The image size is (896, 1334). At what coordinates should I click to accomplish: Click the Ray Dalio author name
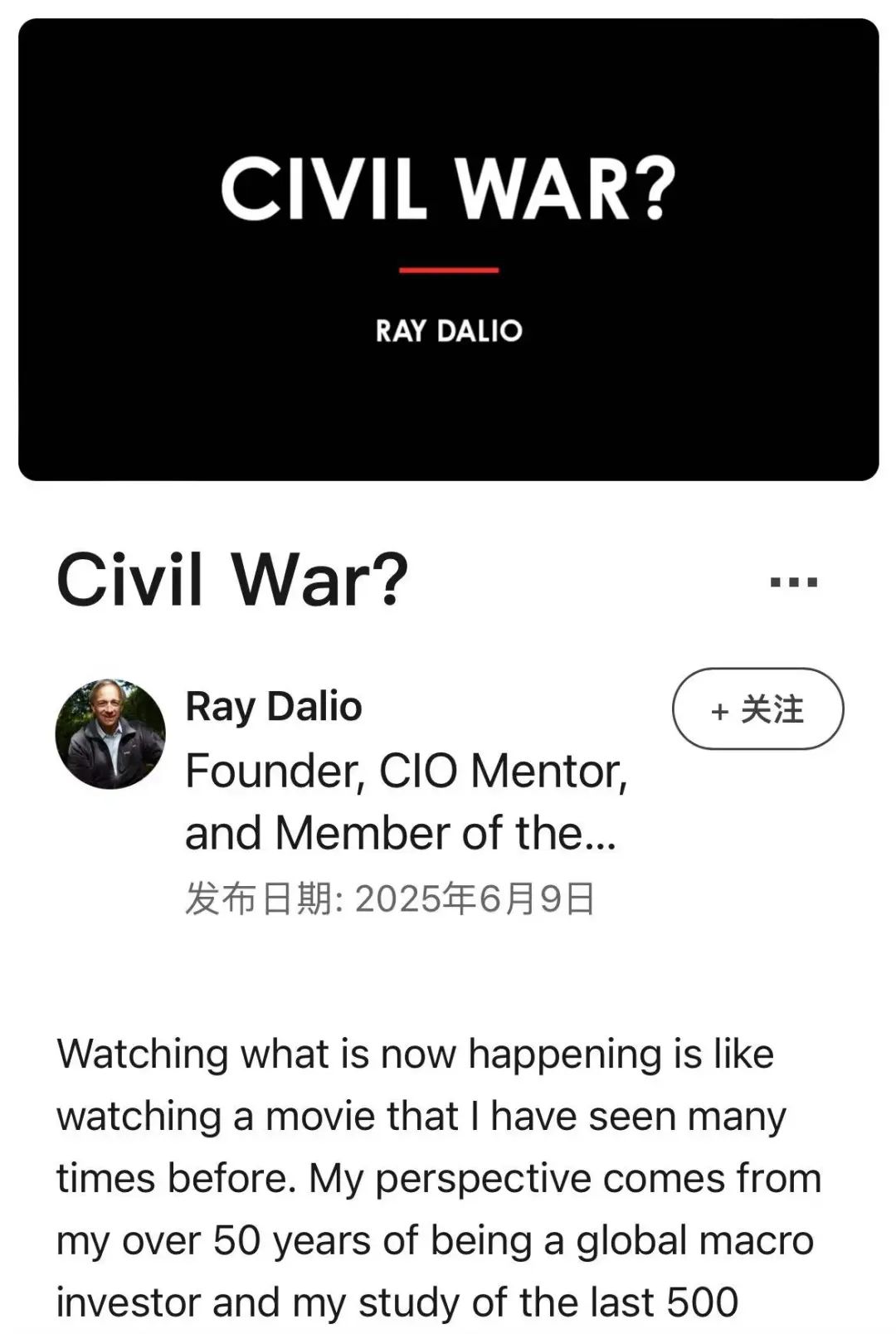(x=274, y=709)
